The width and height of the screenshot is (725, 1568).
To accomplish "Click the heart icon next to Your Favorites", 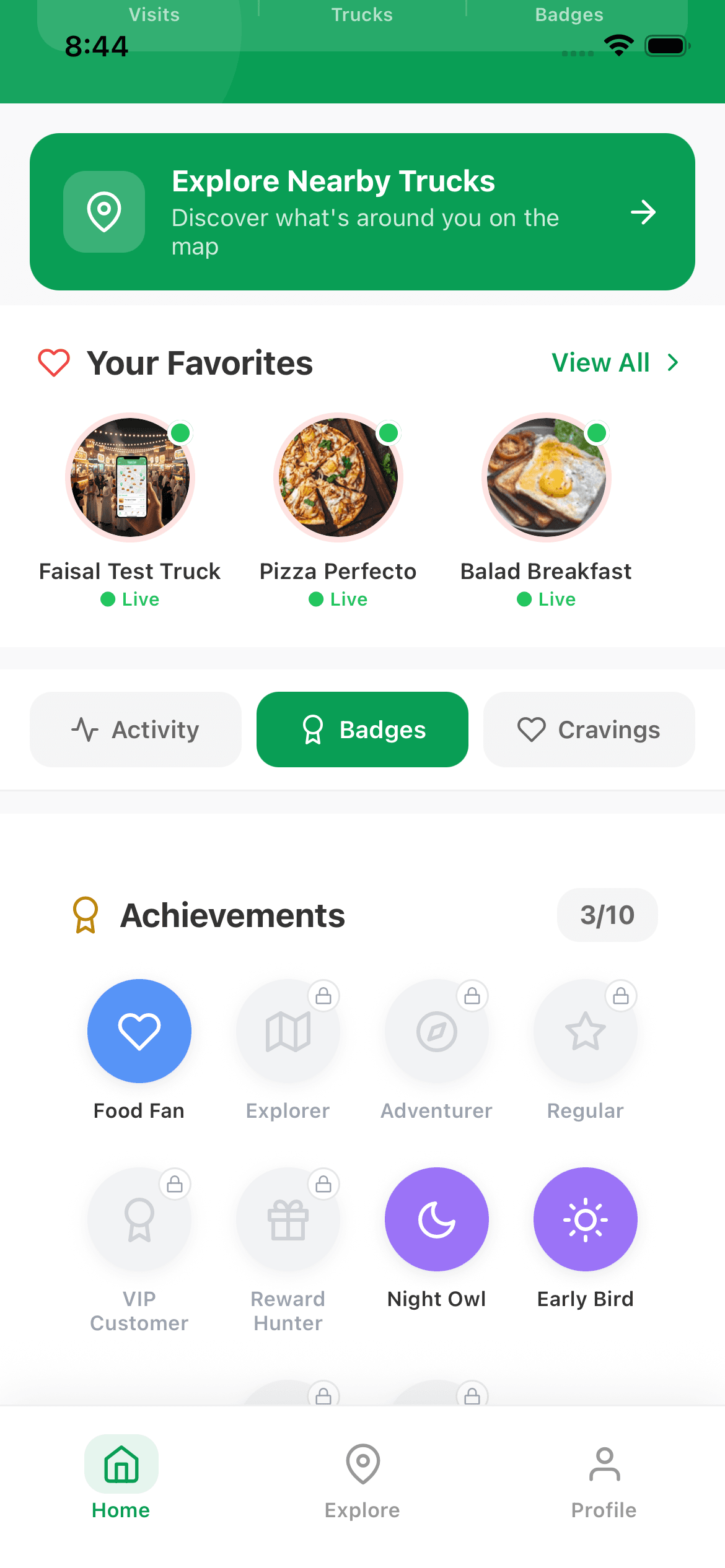I will tap(53, 362).
